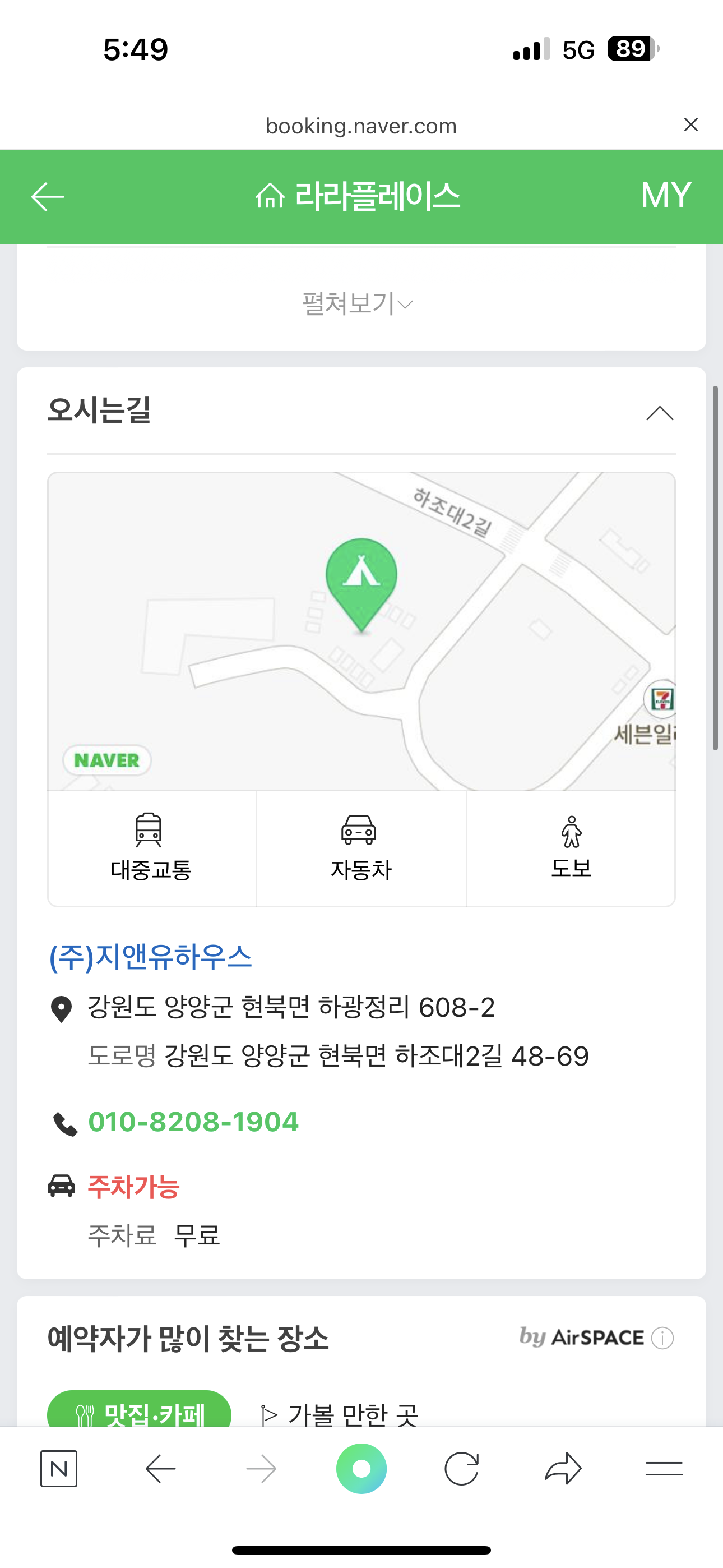Open the (주)지앤유하우스 place link
723x1568 pixels.
tap(150, 957)
